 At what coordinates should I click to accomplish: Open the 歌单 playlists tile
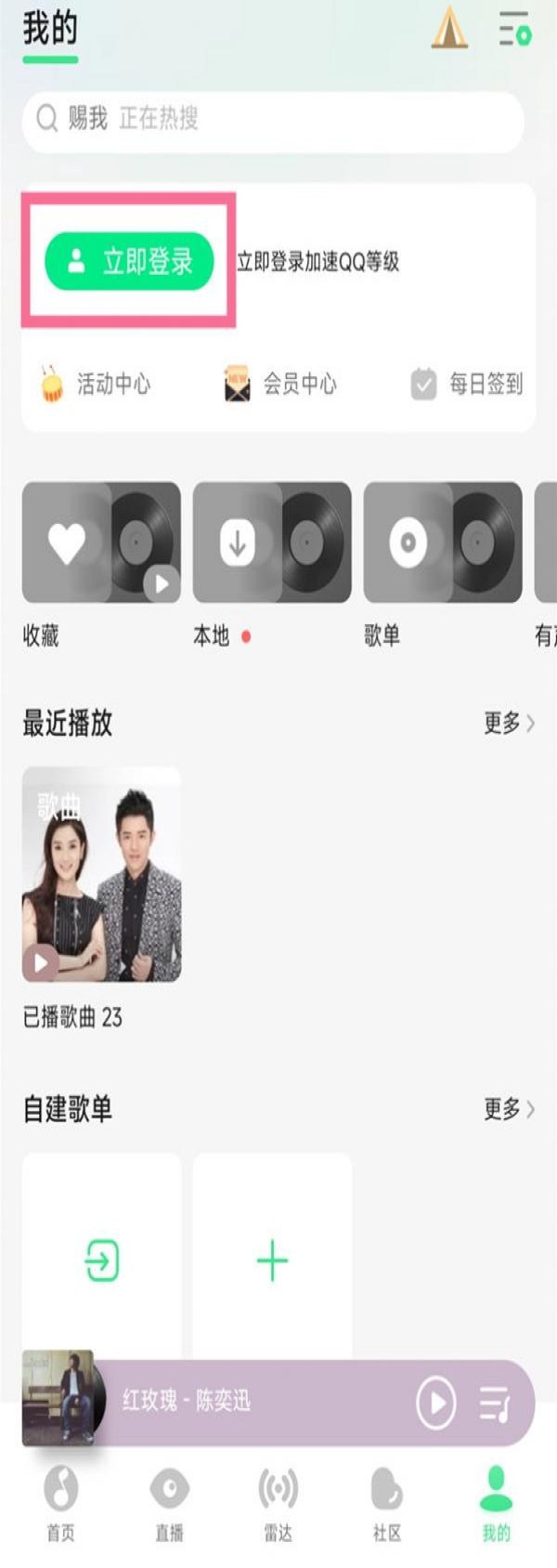tap(443, 542)
